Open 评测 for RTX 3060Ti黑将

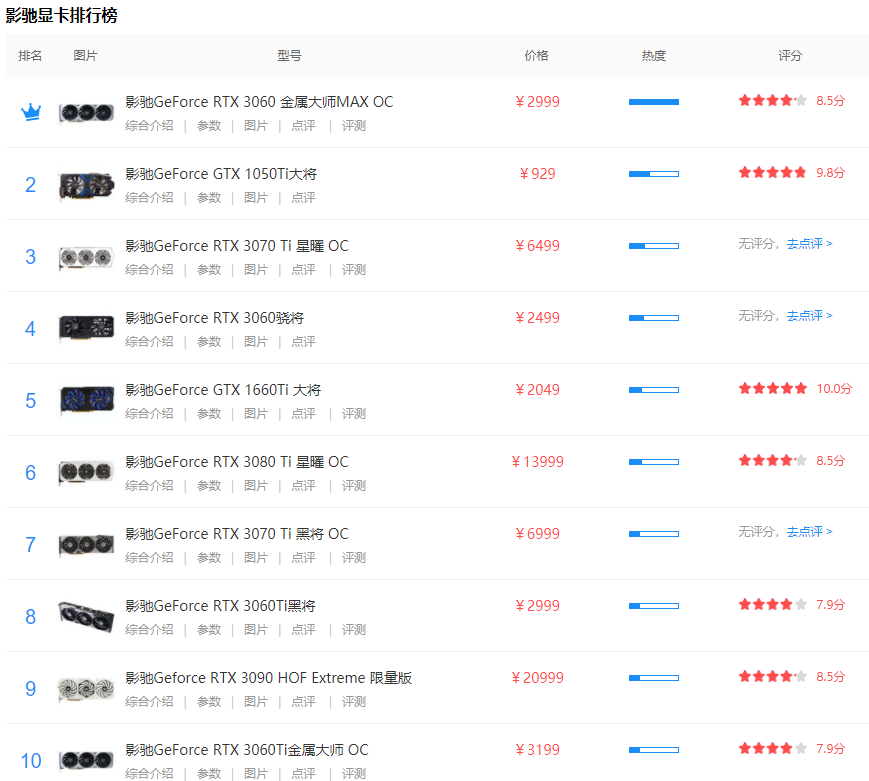click(x=354, y=630)
